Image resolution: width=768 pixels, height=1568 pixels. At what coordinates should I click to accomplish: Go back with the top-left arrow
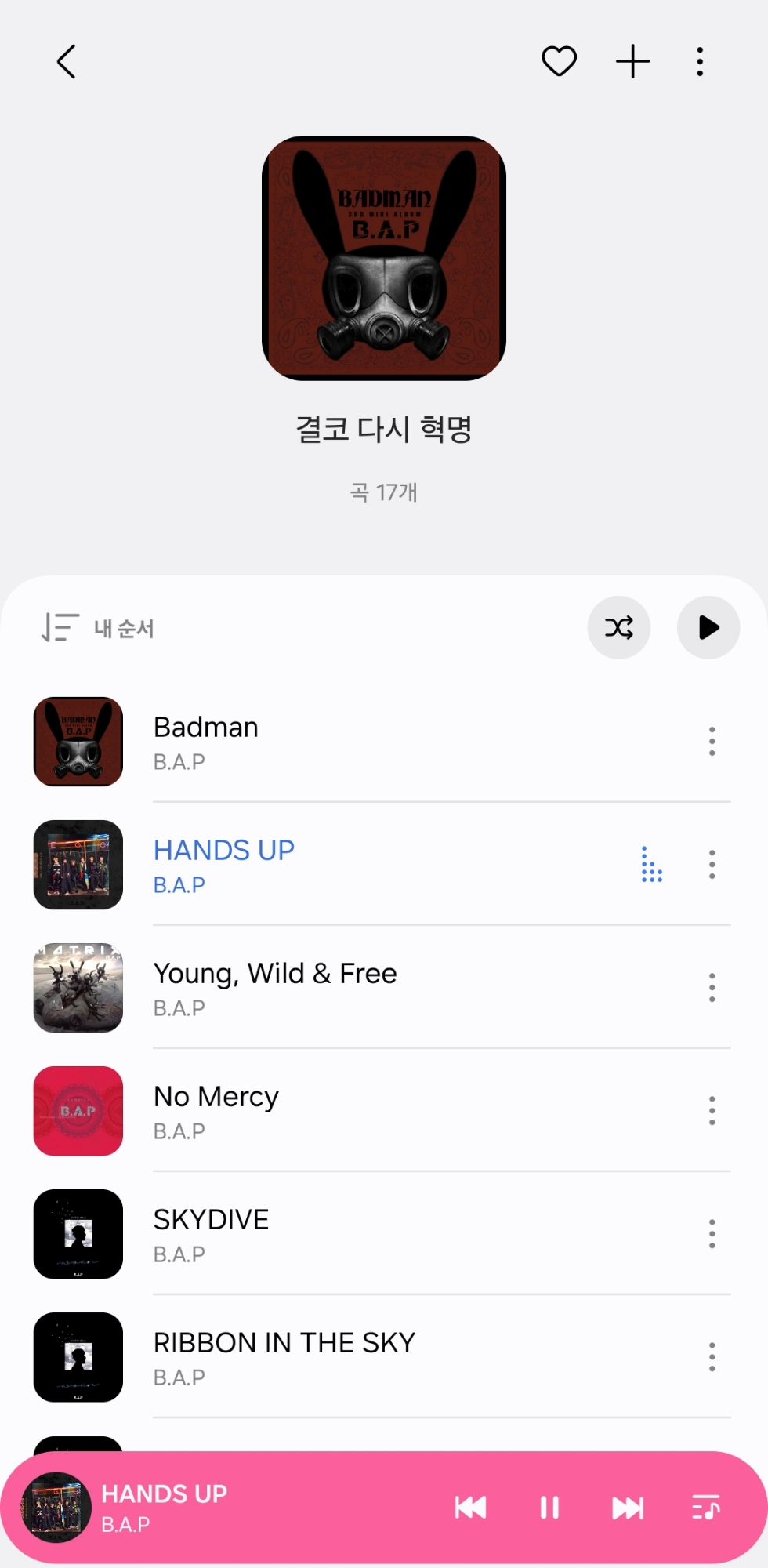click(67, 62)
